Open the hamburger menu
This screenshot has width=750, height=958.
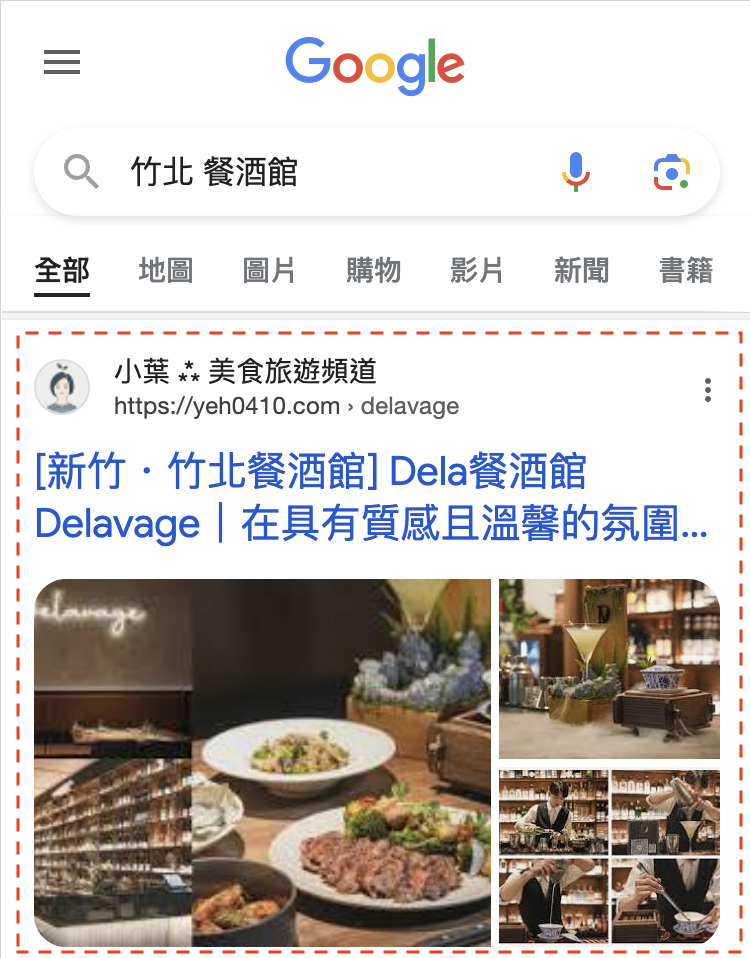62,63
